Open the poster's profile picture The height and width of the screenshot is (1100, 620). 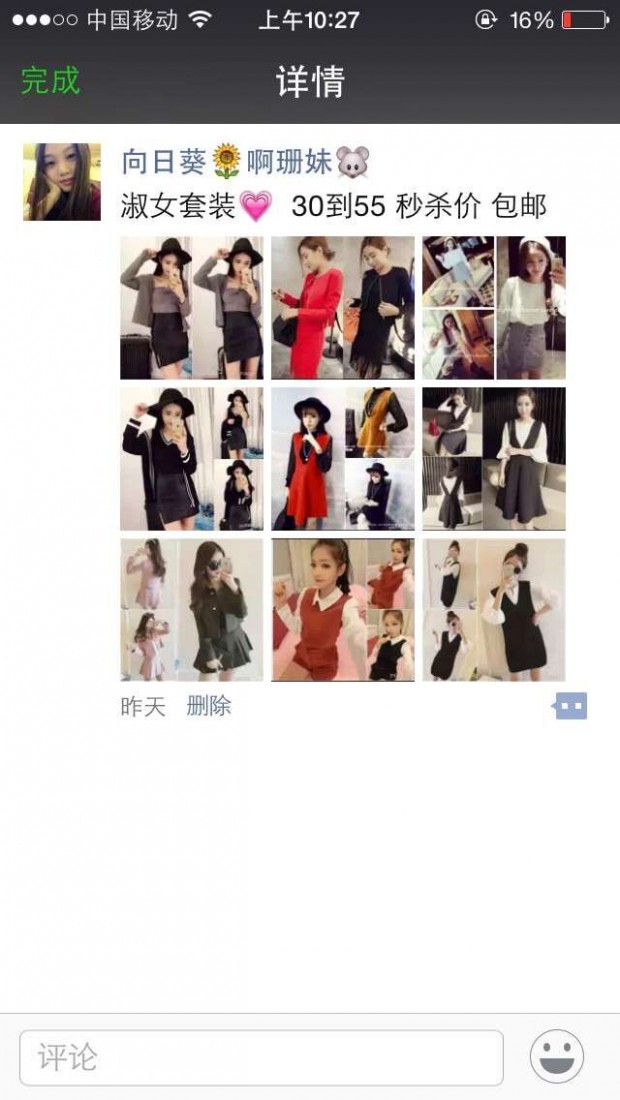tap(62, 182)
